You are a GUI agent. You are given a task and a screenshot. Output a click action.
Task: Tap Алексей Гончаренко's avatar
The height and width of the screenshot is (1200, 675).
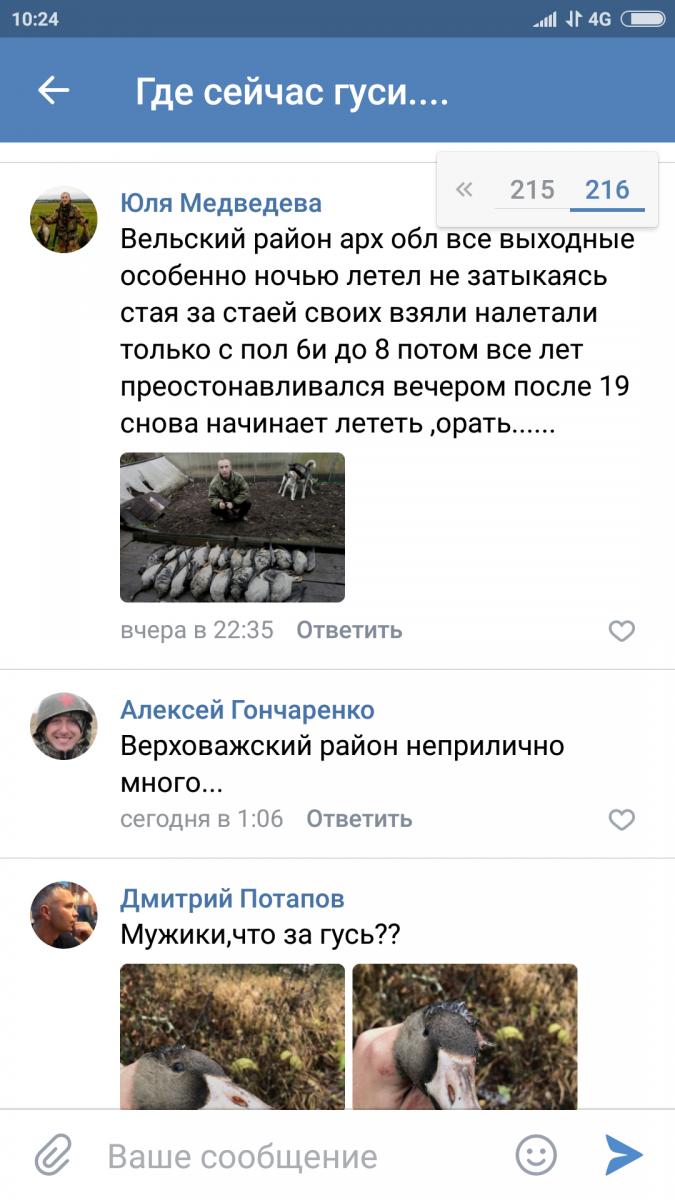(64, 726)
